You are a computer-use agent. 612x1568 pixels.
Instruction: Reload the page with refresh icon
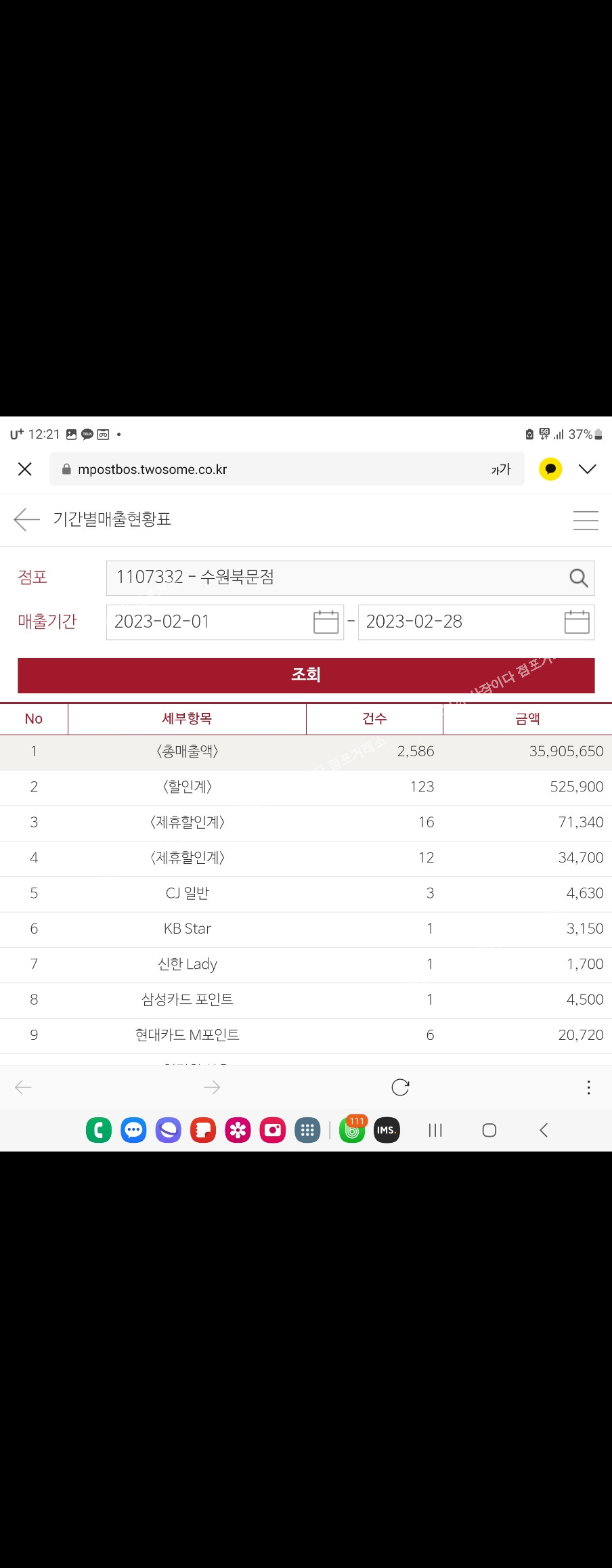pyautogui.click(x=400, y=1087)
